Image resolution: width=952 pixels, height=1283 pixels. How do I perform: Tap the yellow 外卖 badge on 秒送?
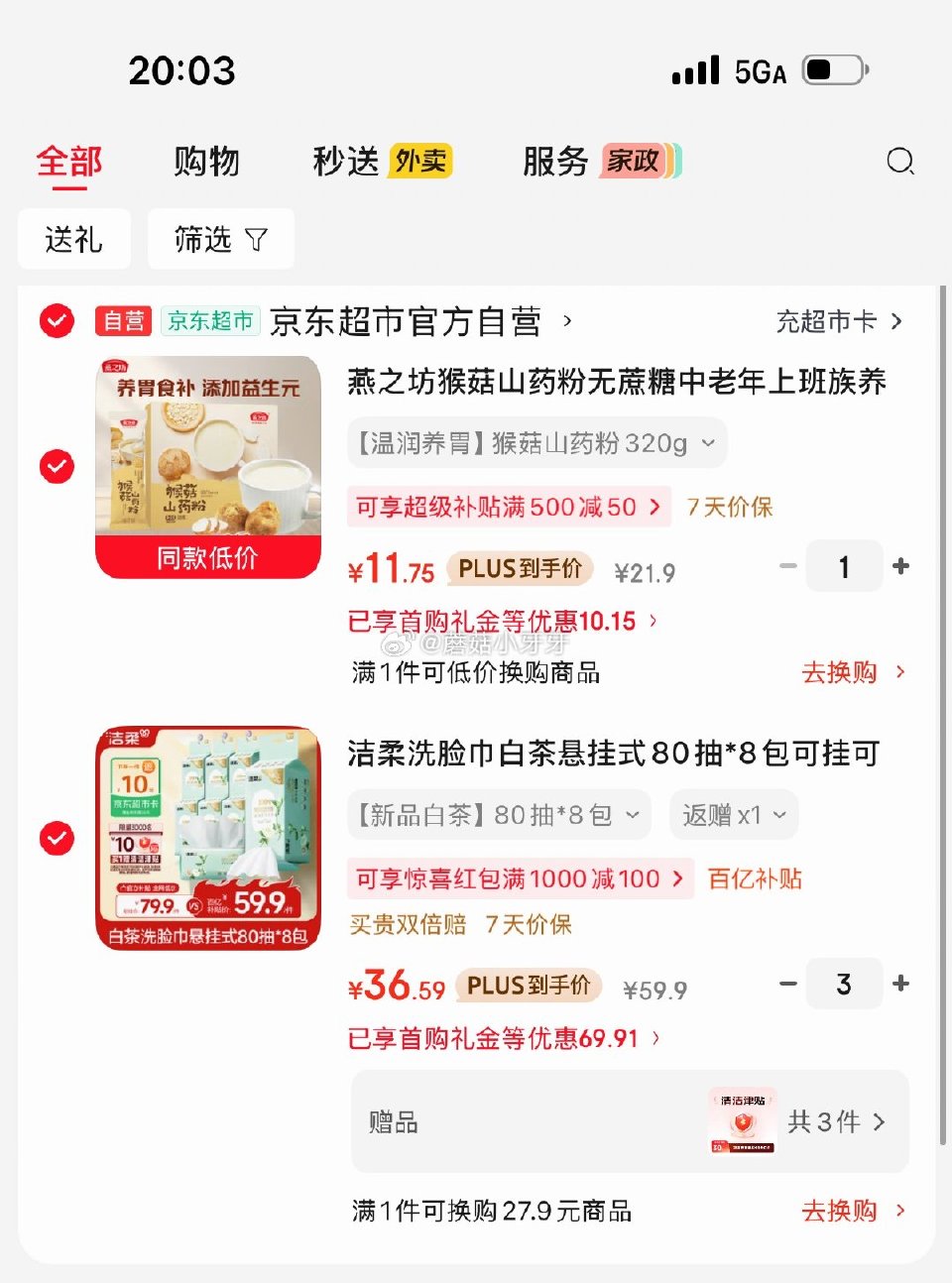pyautogui.click(x=420, y=160)
